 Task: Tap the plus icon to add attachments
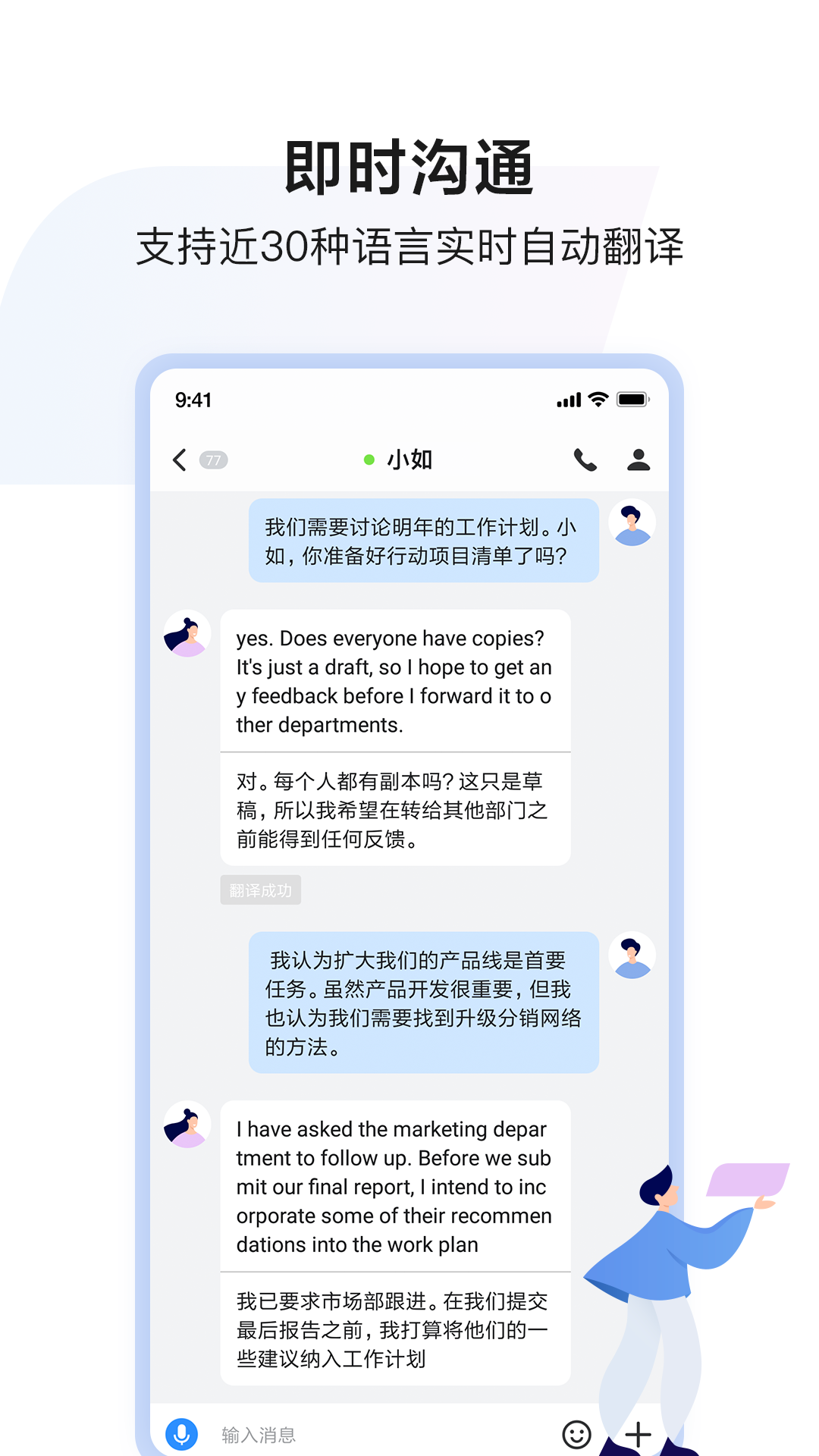(x=639, y=1435)
